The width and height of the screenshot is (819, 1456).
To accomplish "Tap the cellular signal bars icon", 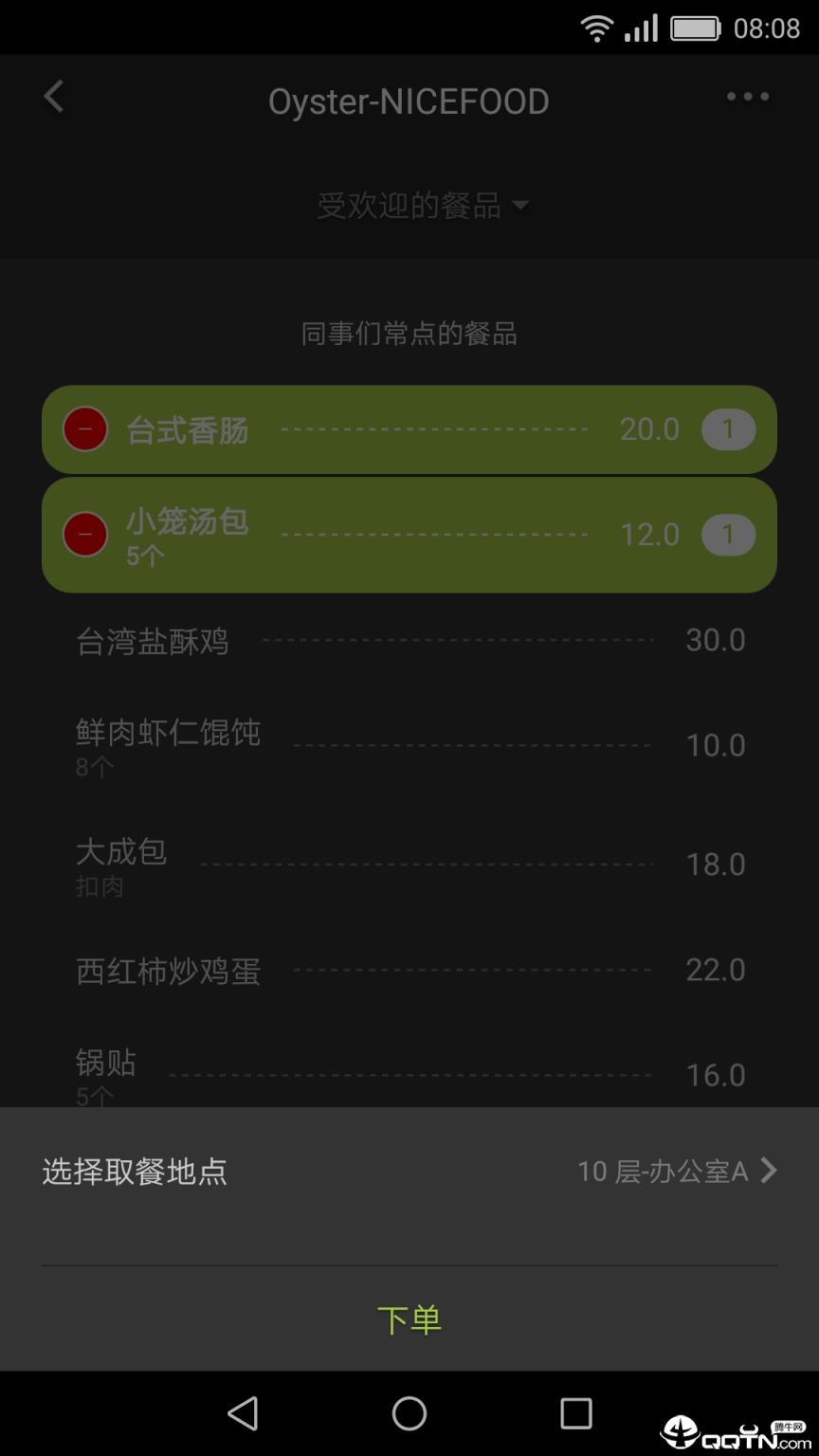I will [641, 28].
